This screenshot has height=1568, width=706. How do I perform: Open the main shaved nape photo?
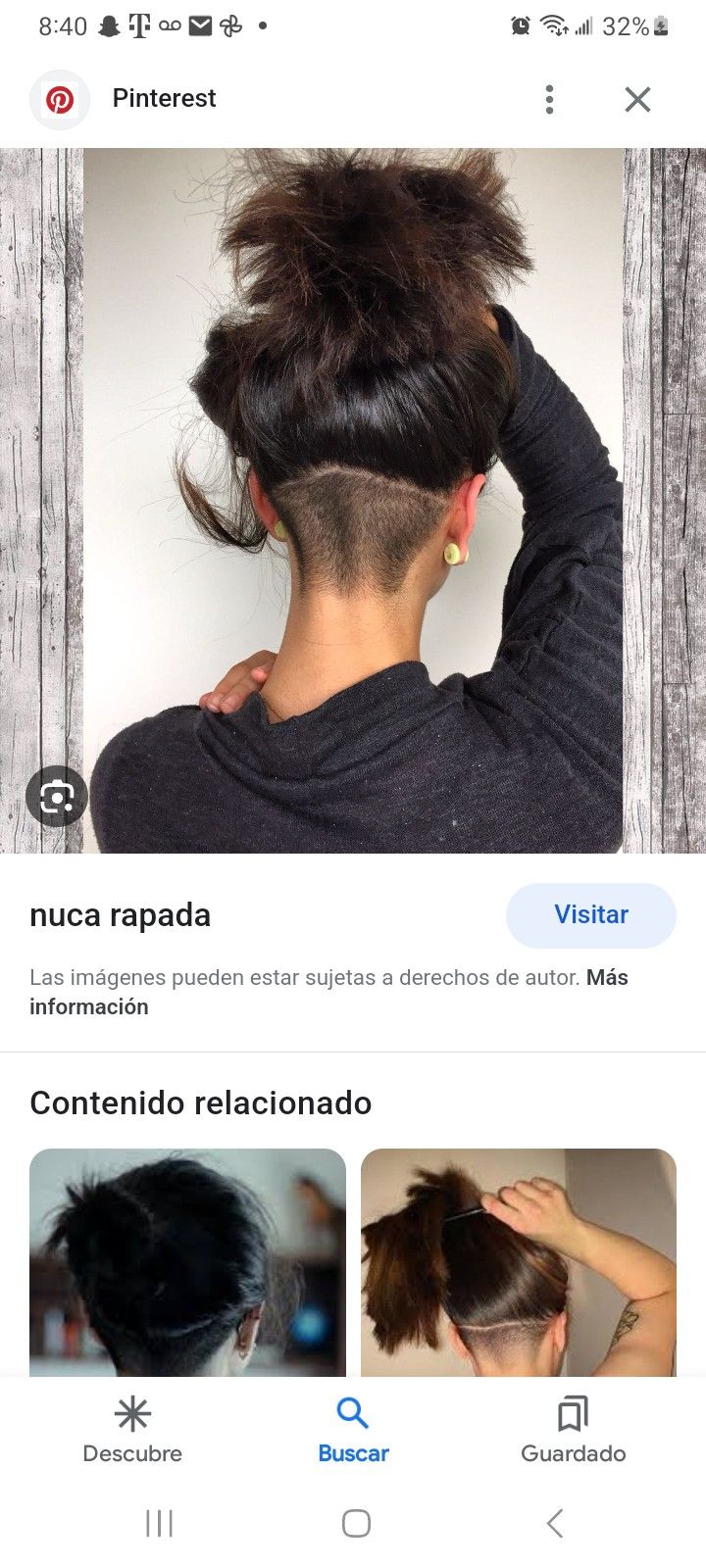[x=353, y=500]
